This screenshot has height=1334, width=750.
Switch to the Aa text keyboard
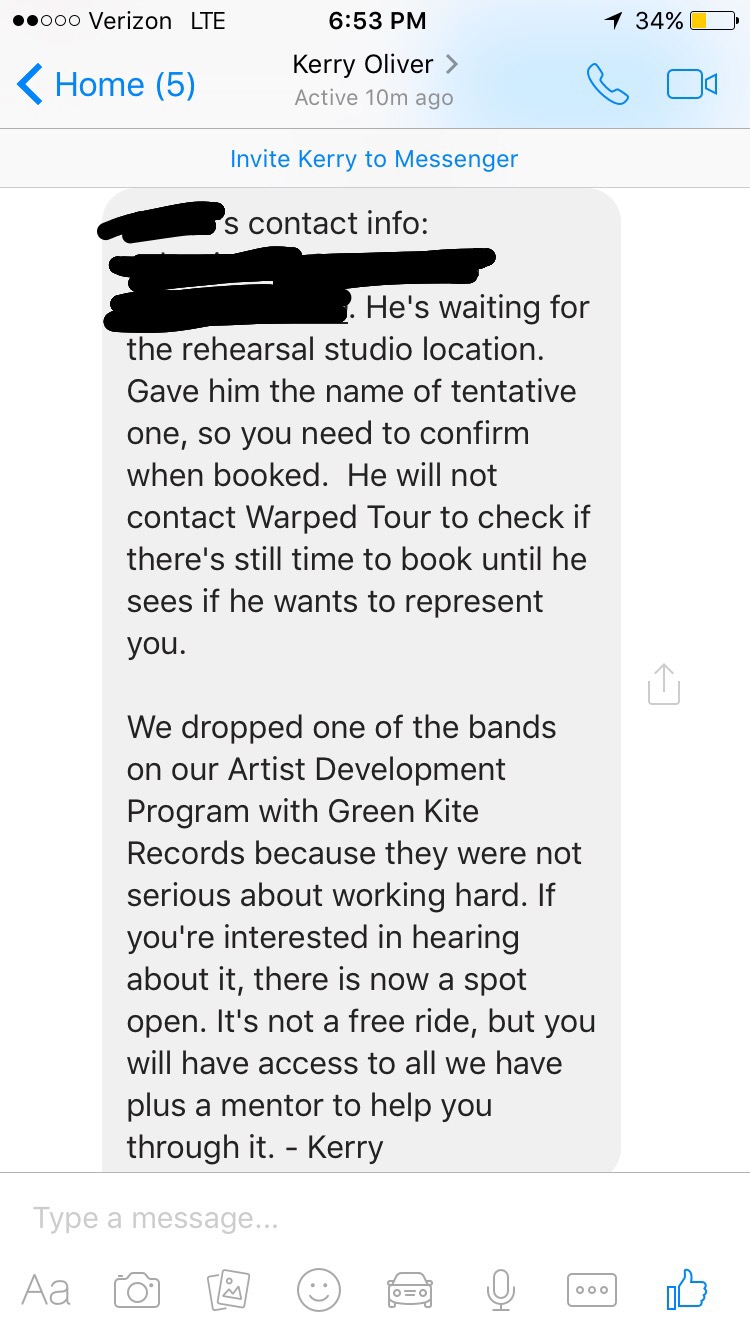pos(46,1290)
